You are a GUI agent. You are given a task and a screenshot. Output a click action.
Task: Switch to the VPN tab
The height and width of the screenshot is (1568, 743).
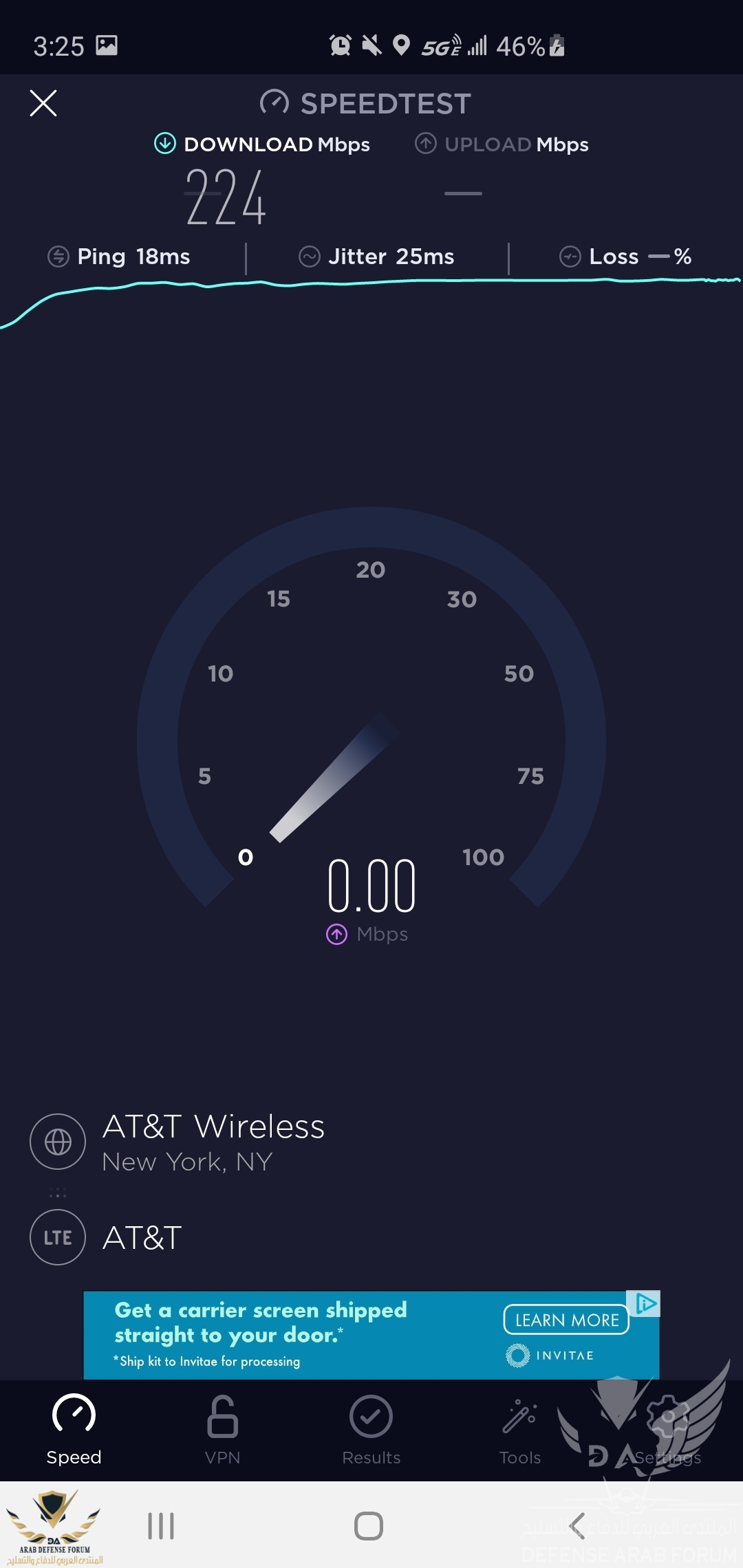pos(222,1430)
